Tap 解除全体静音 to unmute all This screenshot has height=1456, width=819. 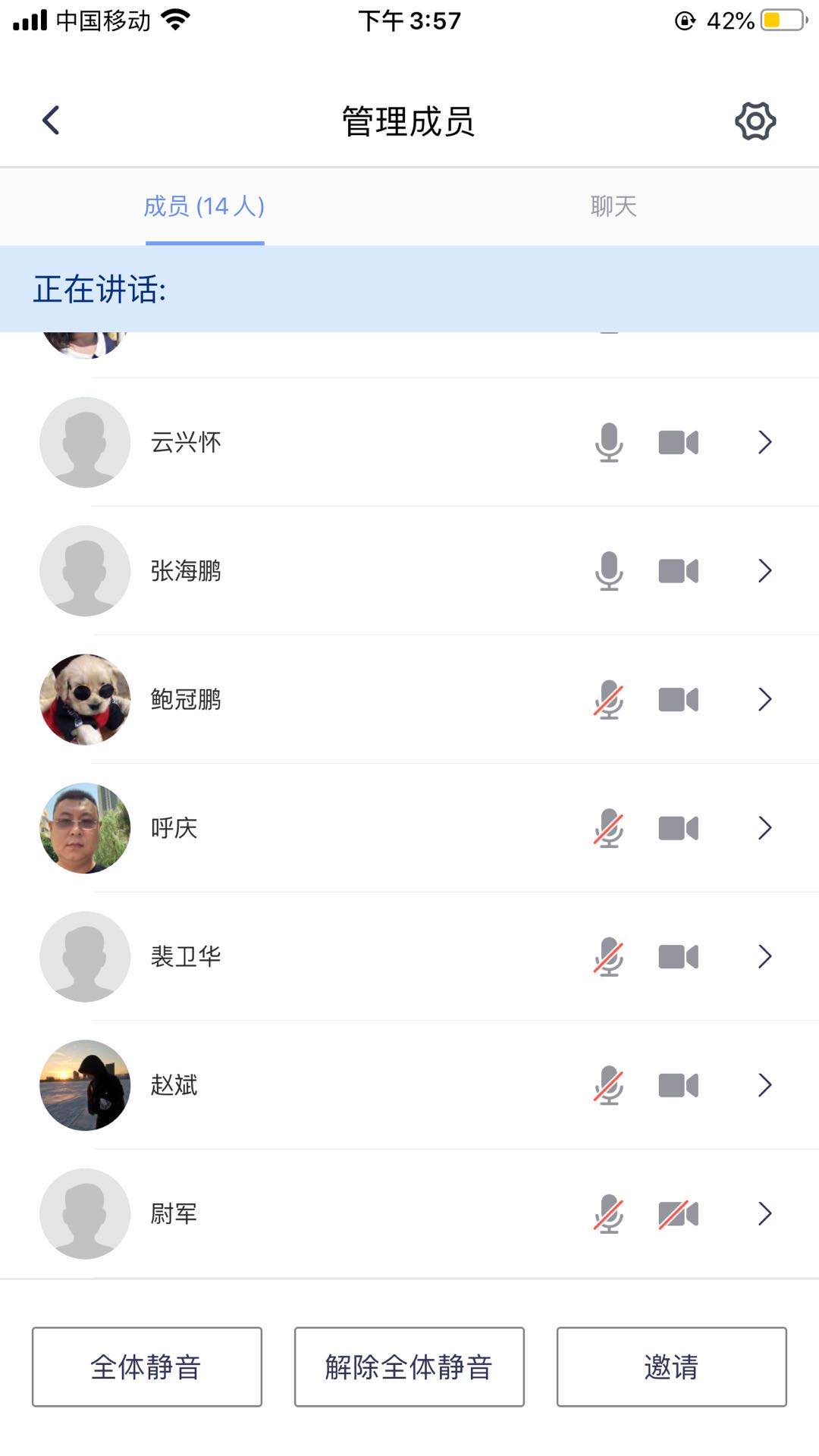coord(409,1367)
